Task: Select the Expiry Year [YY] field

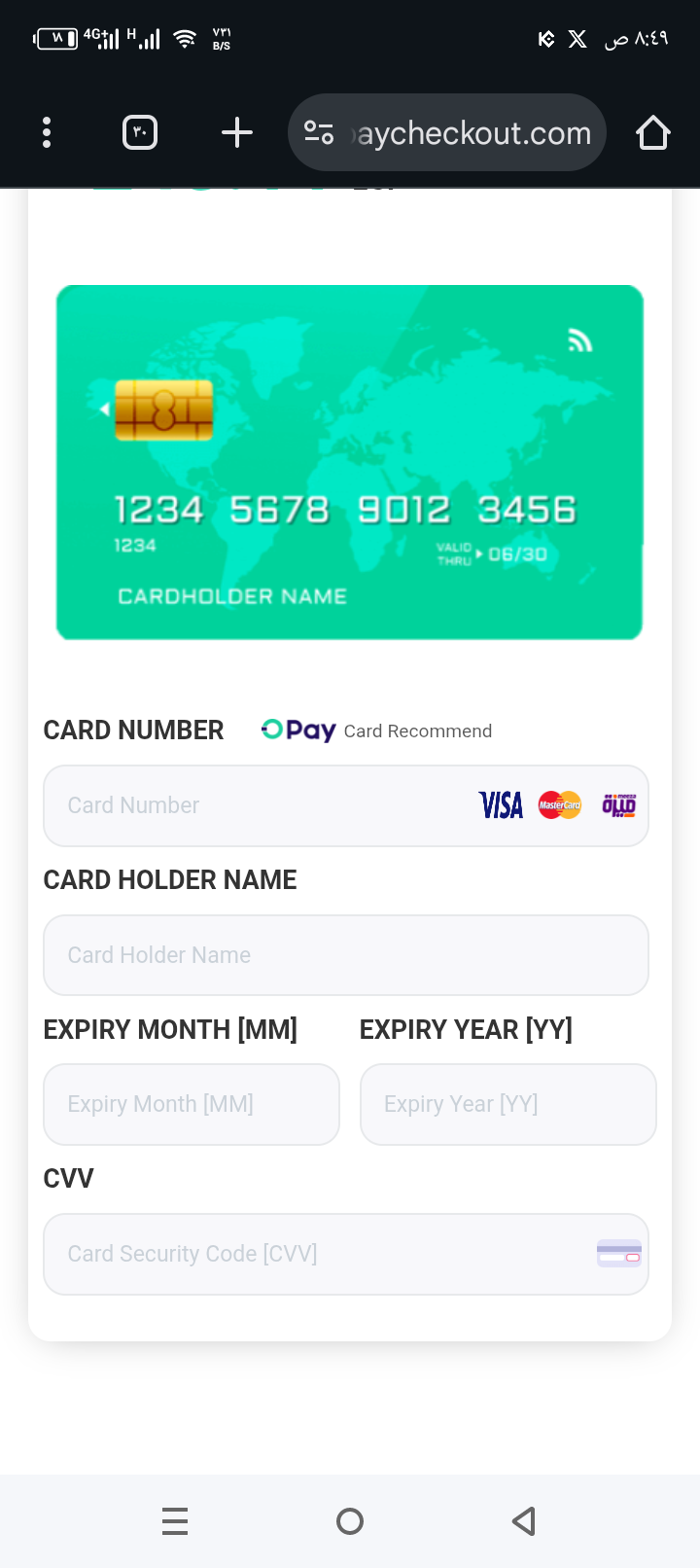Action: click(507, 1104)
